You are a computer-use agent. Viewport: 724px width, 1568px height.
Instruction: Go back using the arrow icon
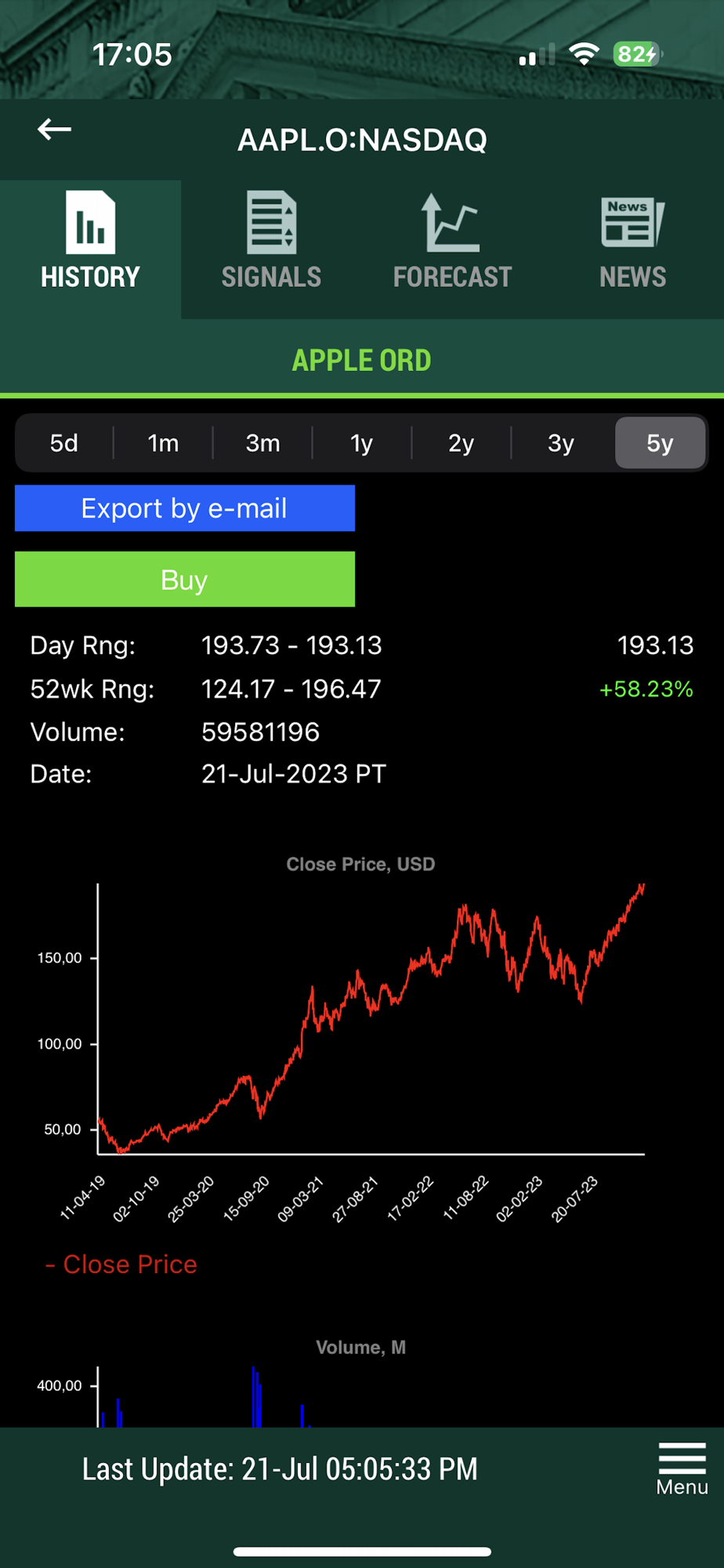point(54,129)
